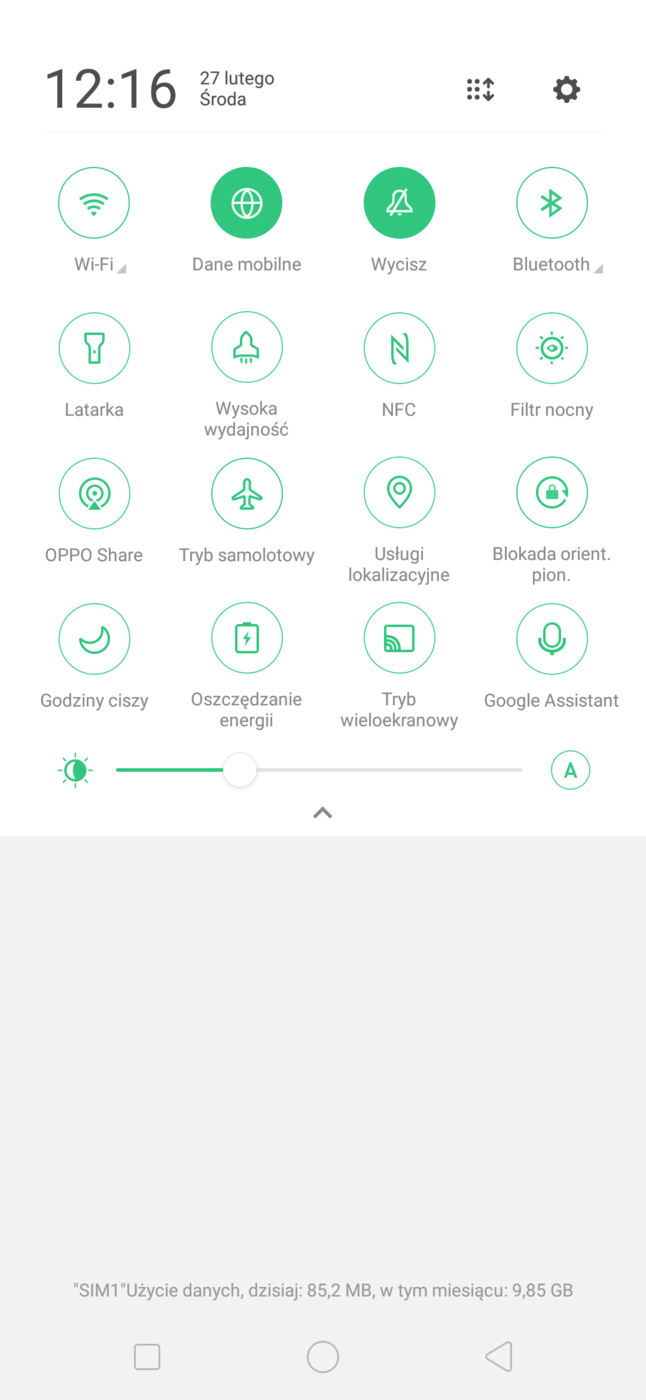Enable Tryb samolotowy airplane mode

pos(247,493)
